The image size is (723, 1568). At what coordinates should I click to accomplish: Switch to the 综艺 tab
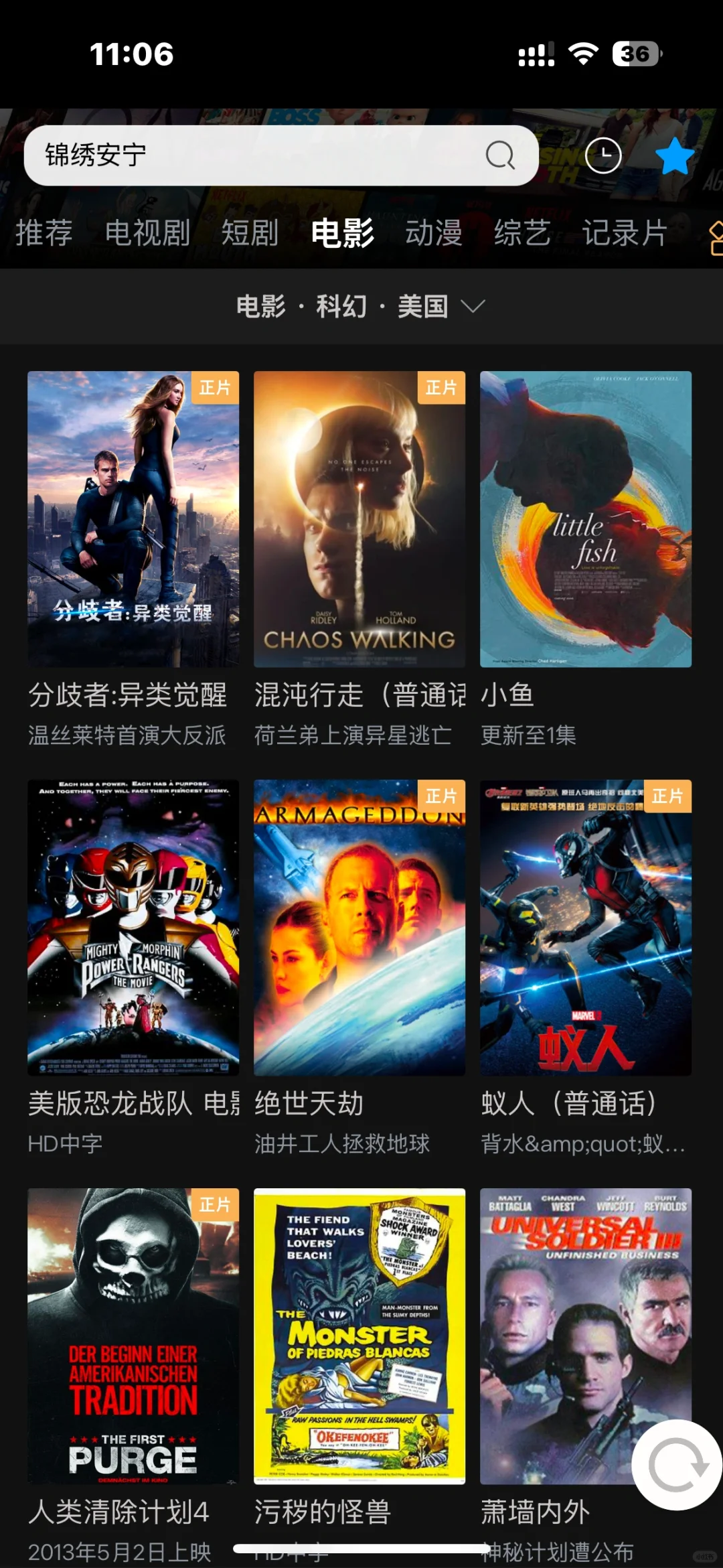pos(522,233)
